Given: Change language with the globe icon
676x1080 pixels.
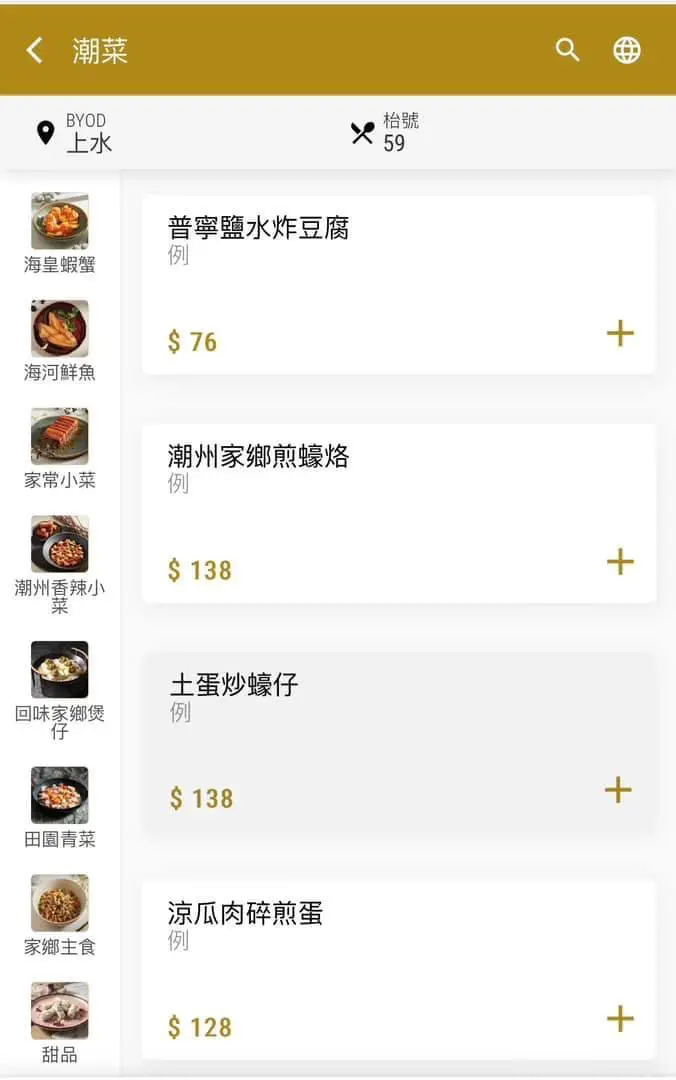Looking at the screenshot, I should 627,50.
